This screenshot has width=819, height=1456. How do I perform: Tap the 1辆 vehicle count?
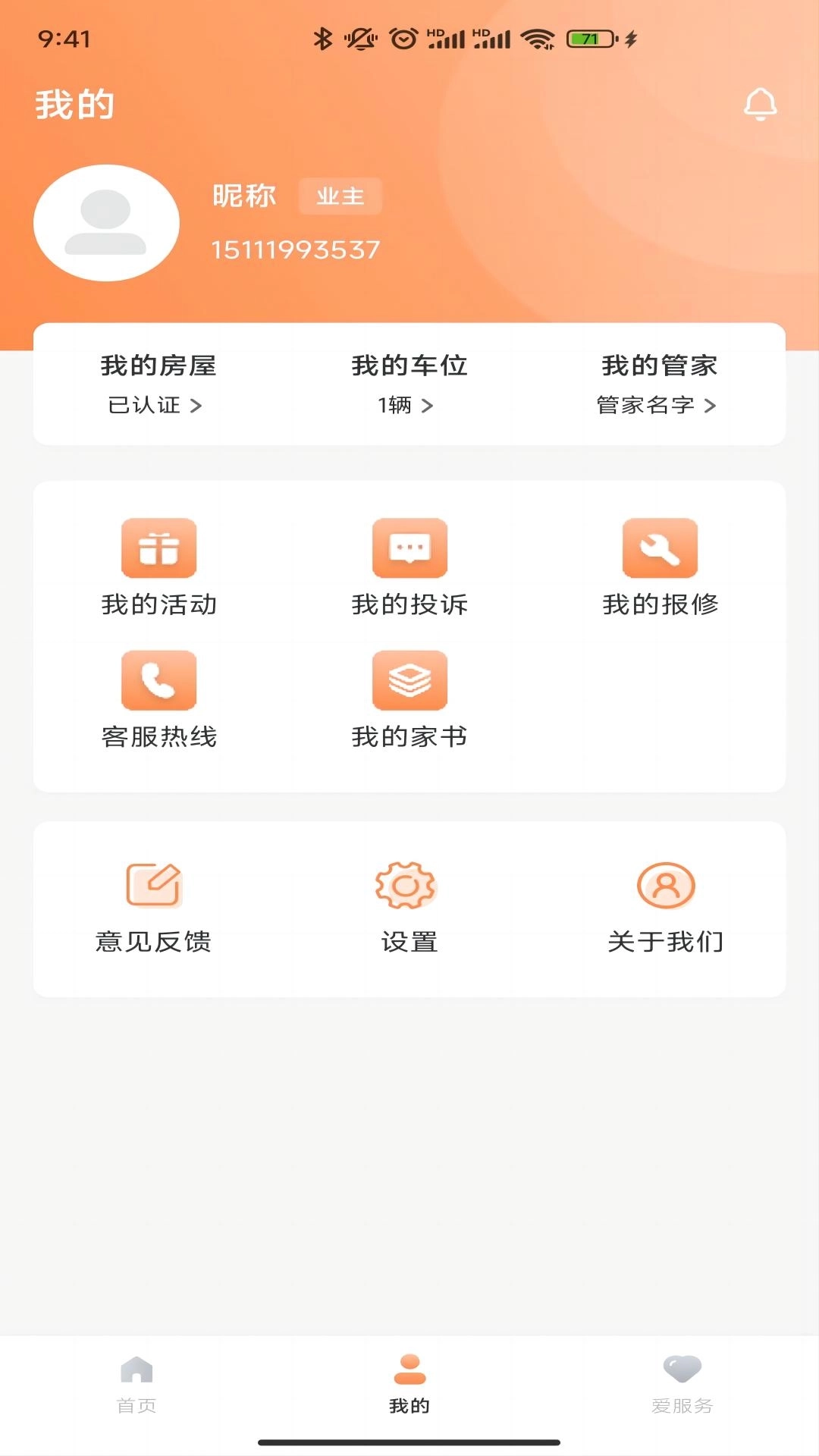pyautogui.click(x=394, y=404)
